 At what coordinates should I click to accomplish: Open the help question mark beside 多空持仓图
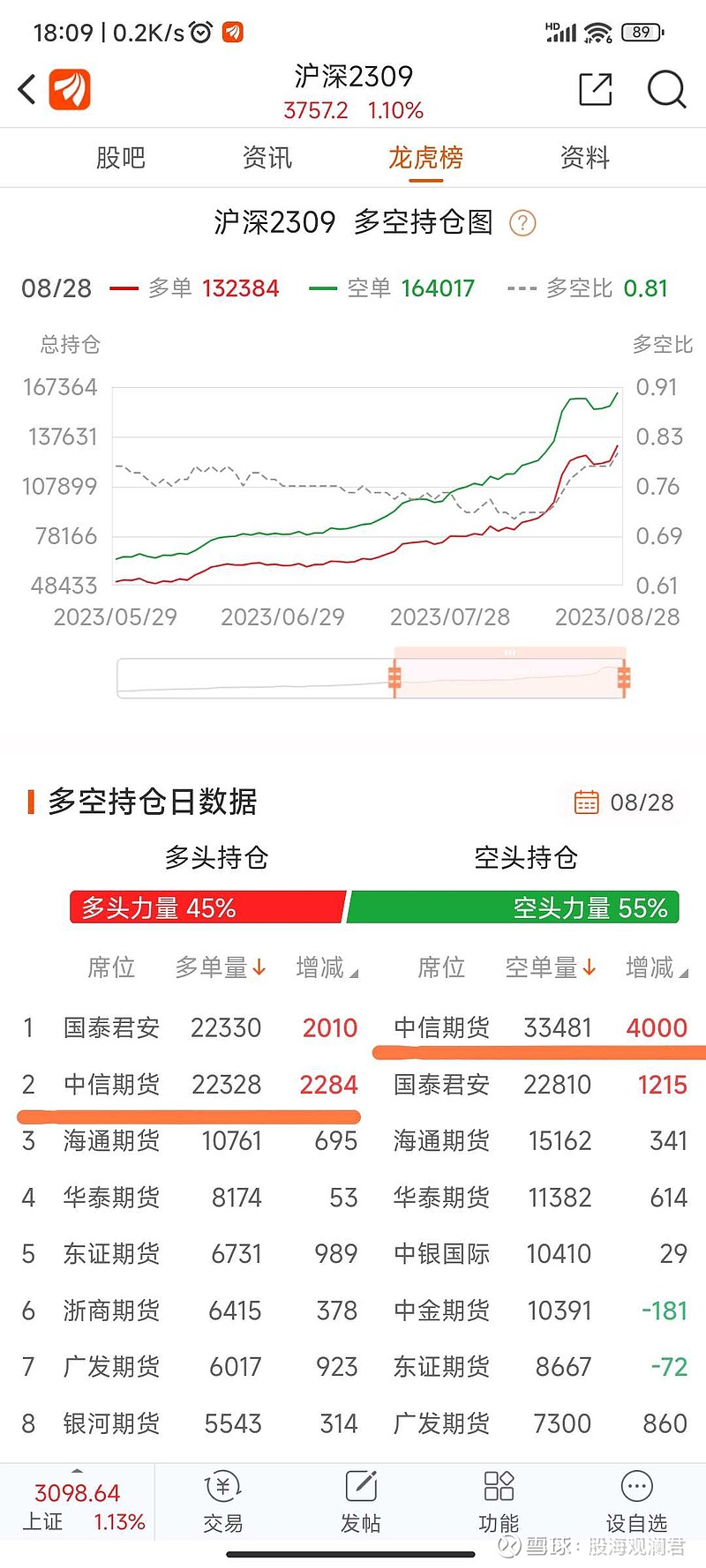click(522, 223)
